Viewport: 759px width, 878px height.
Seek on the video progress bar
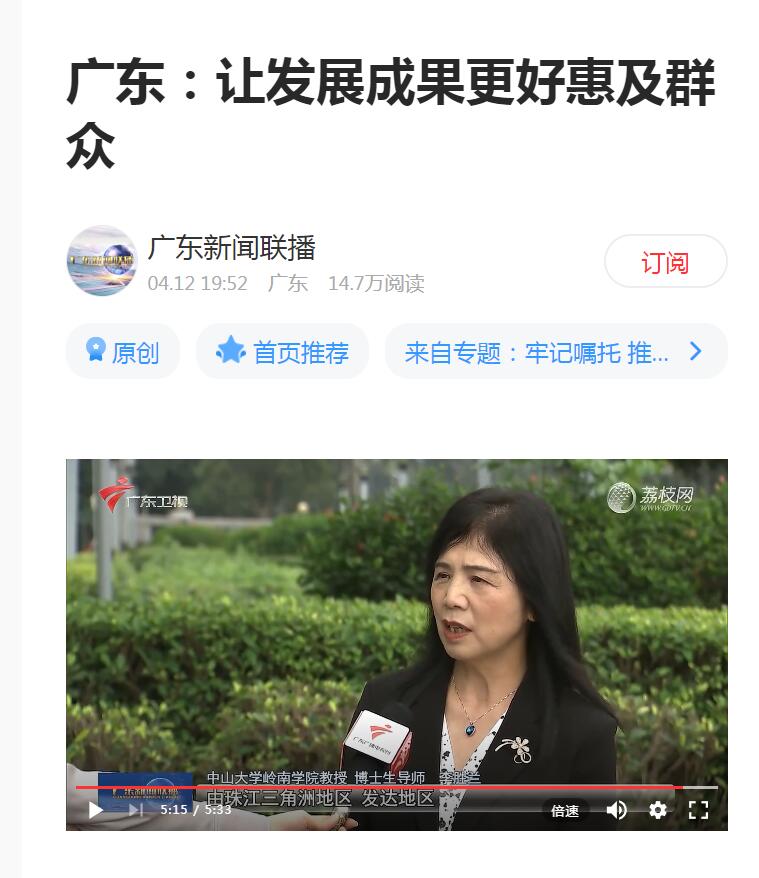tap(400, 788)
